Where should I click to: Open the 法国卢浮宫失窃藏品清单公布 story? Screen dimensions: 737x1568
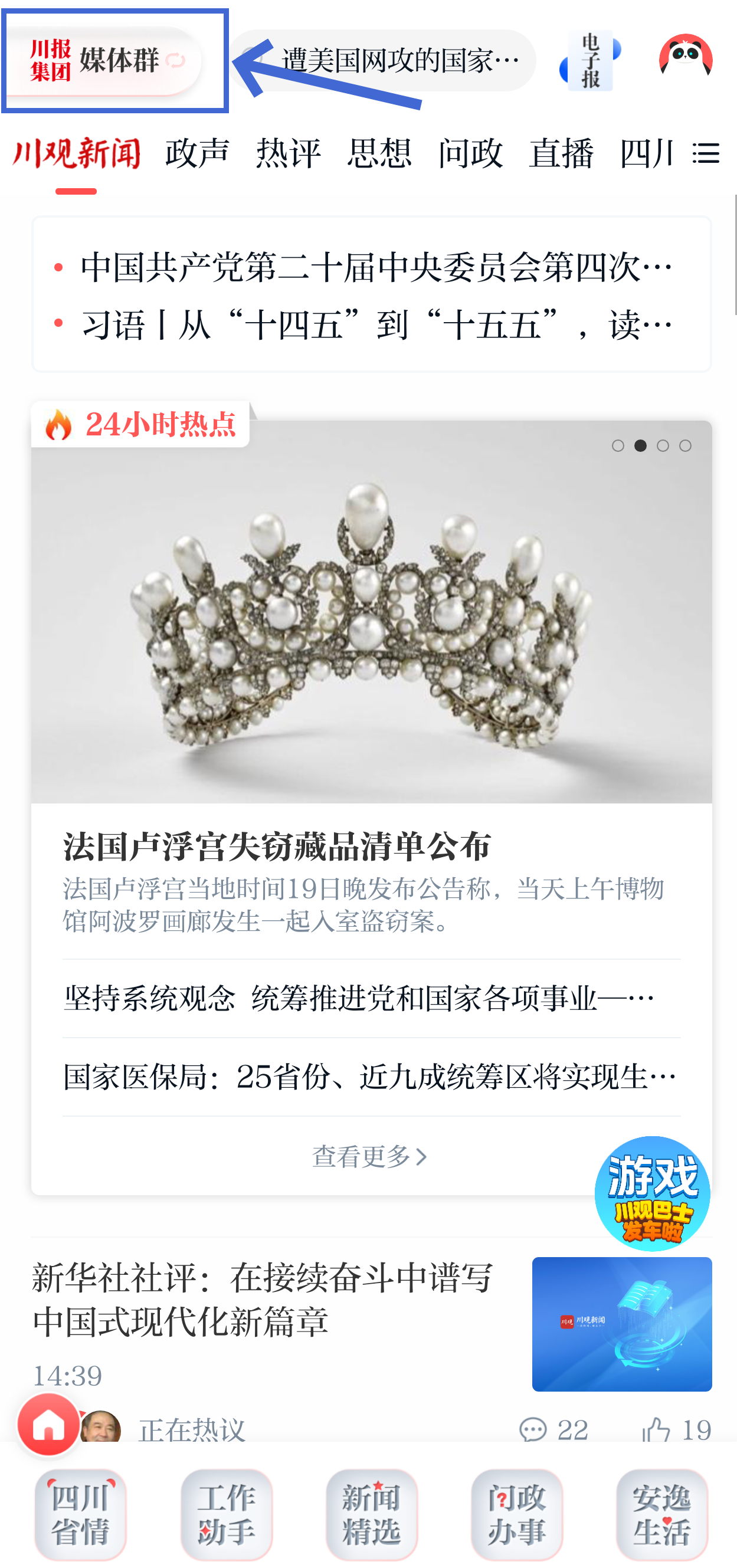(x=277, y=847)
